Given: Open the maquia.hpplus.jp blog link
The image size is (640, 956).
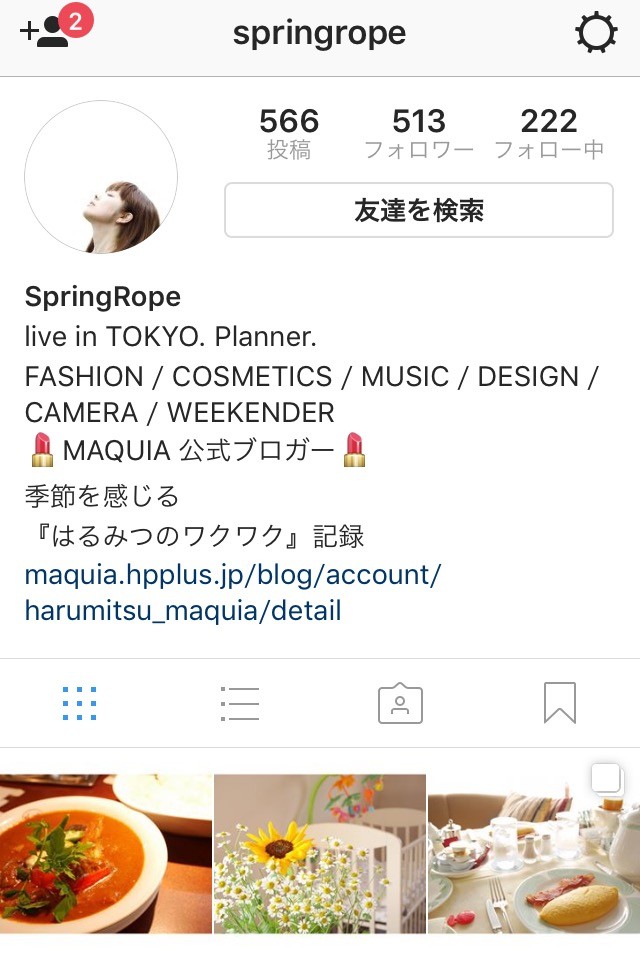Looking at the screenshot, I should [x=232, y=593].
